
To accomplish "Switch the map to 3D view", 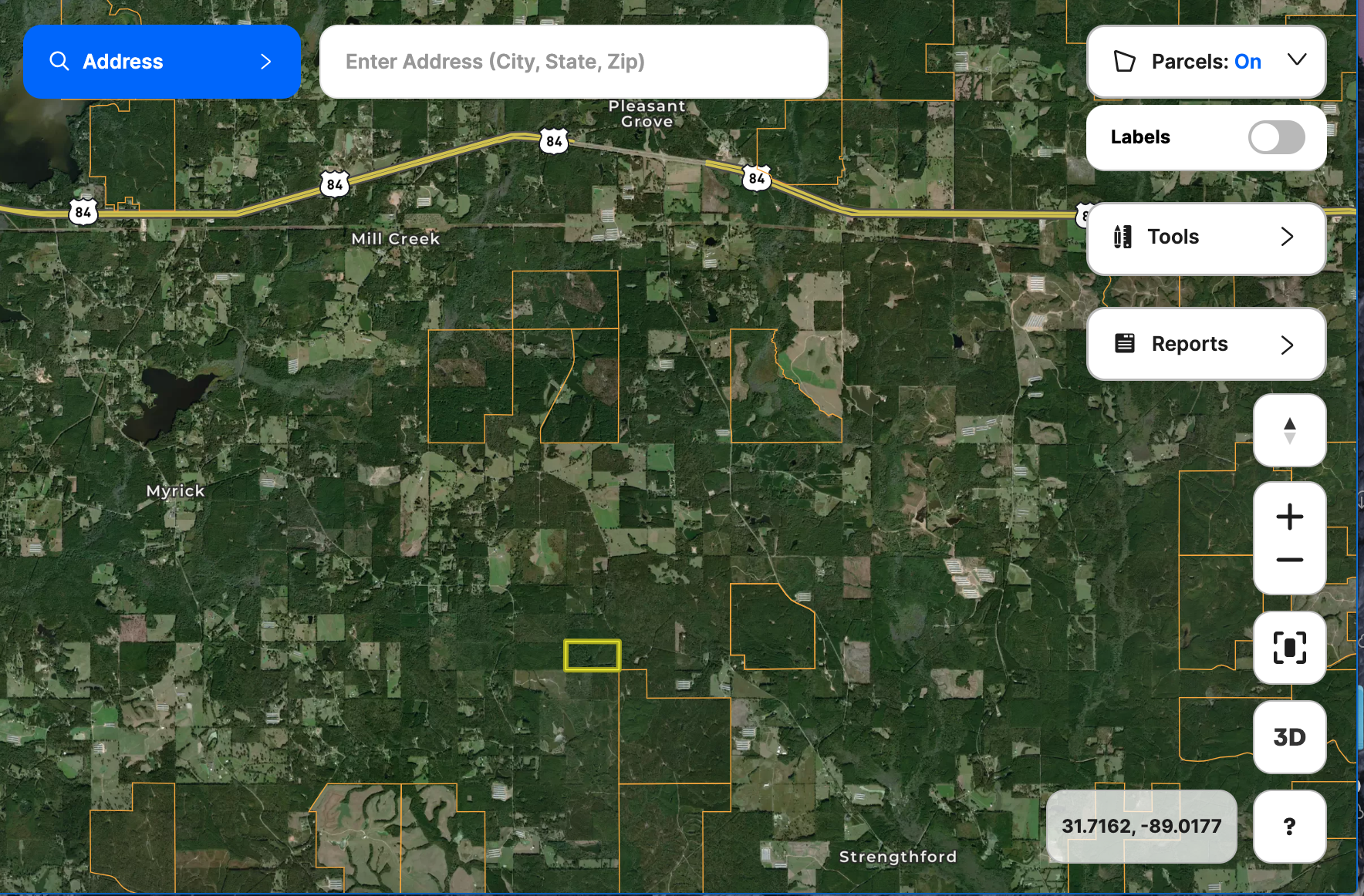I will [x=1289, y=737].
